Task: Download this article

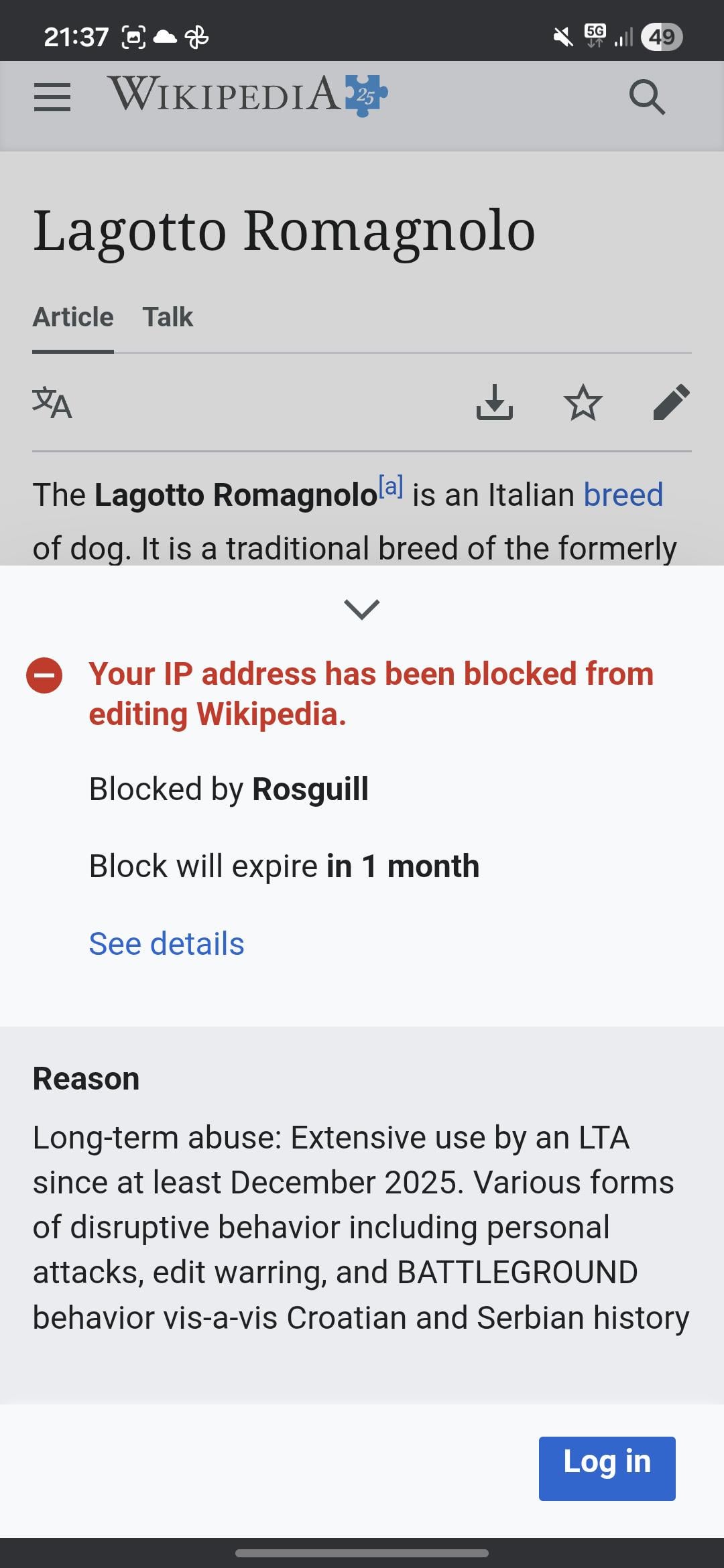Action: tap(495, 403)
